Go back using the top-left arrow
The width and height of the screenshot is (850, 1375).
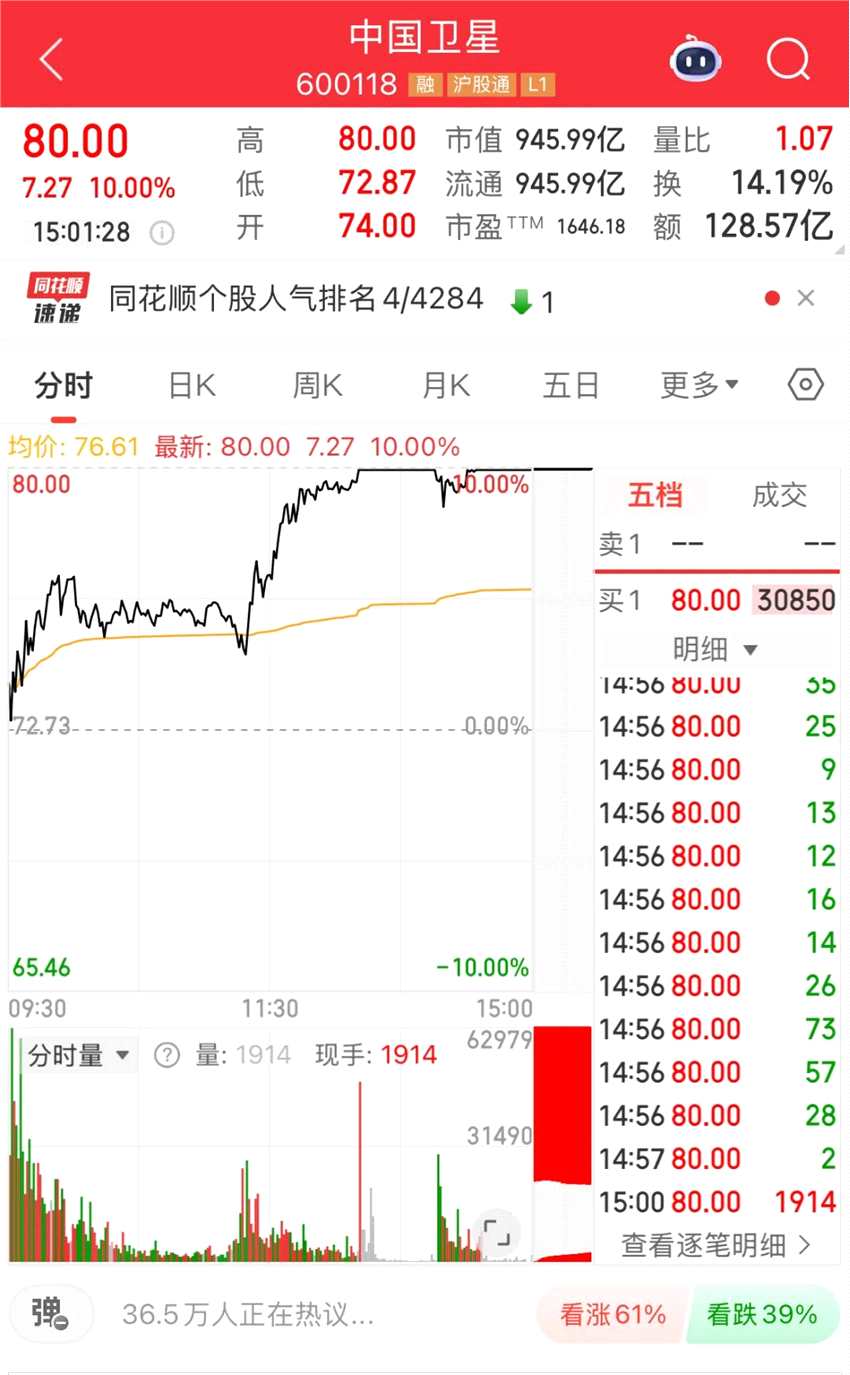(x=51, y=60)
